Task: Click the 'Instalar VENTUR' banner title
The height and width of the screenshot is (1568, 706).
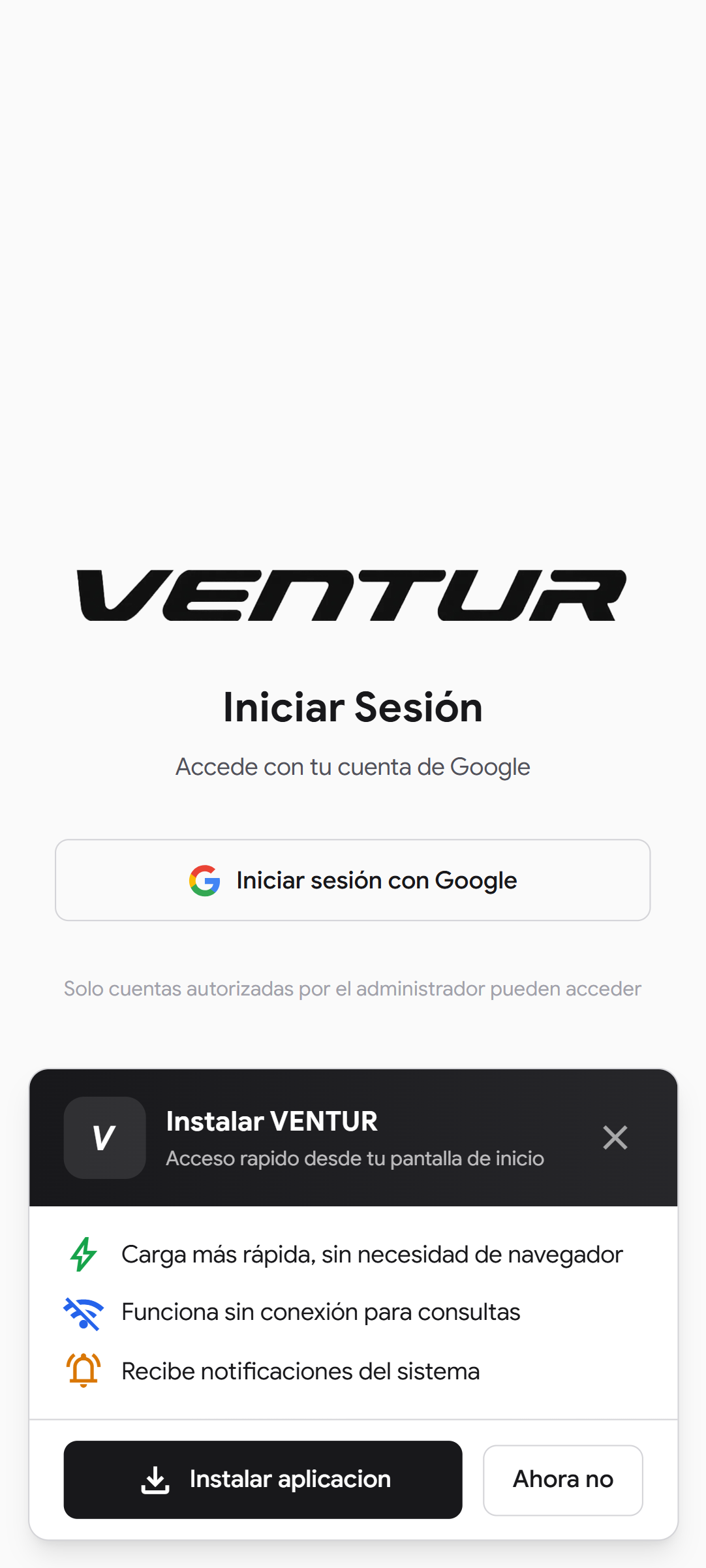Action: [271, 1121]
